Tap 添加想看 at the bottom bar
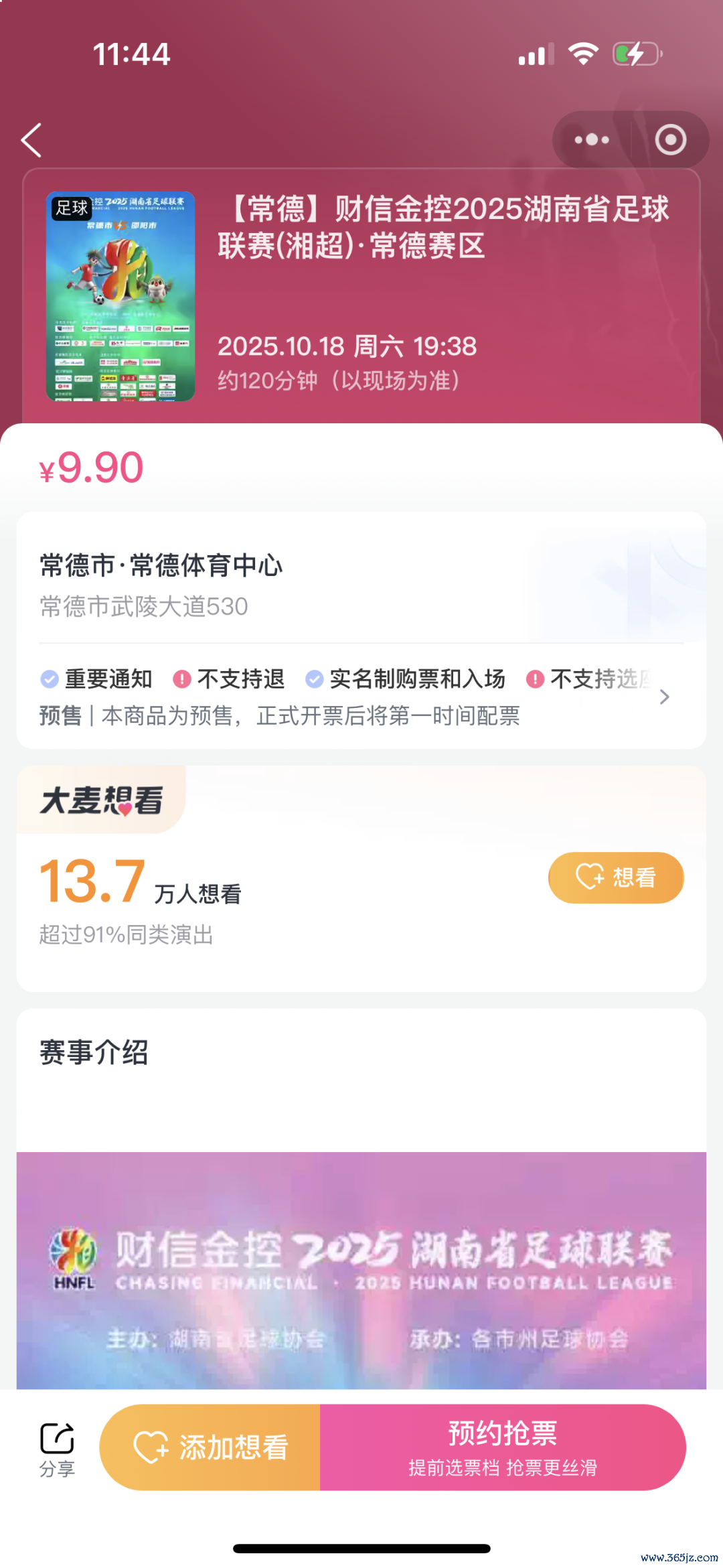 [210, 1447]
